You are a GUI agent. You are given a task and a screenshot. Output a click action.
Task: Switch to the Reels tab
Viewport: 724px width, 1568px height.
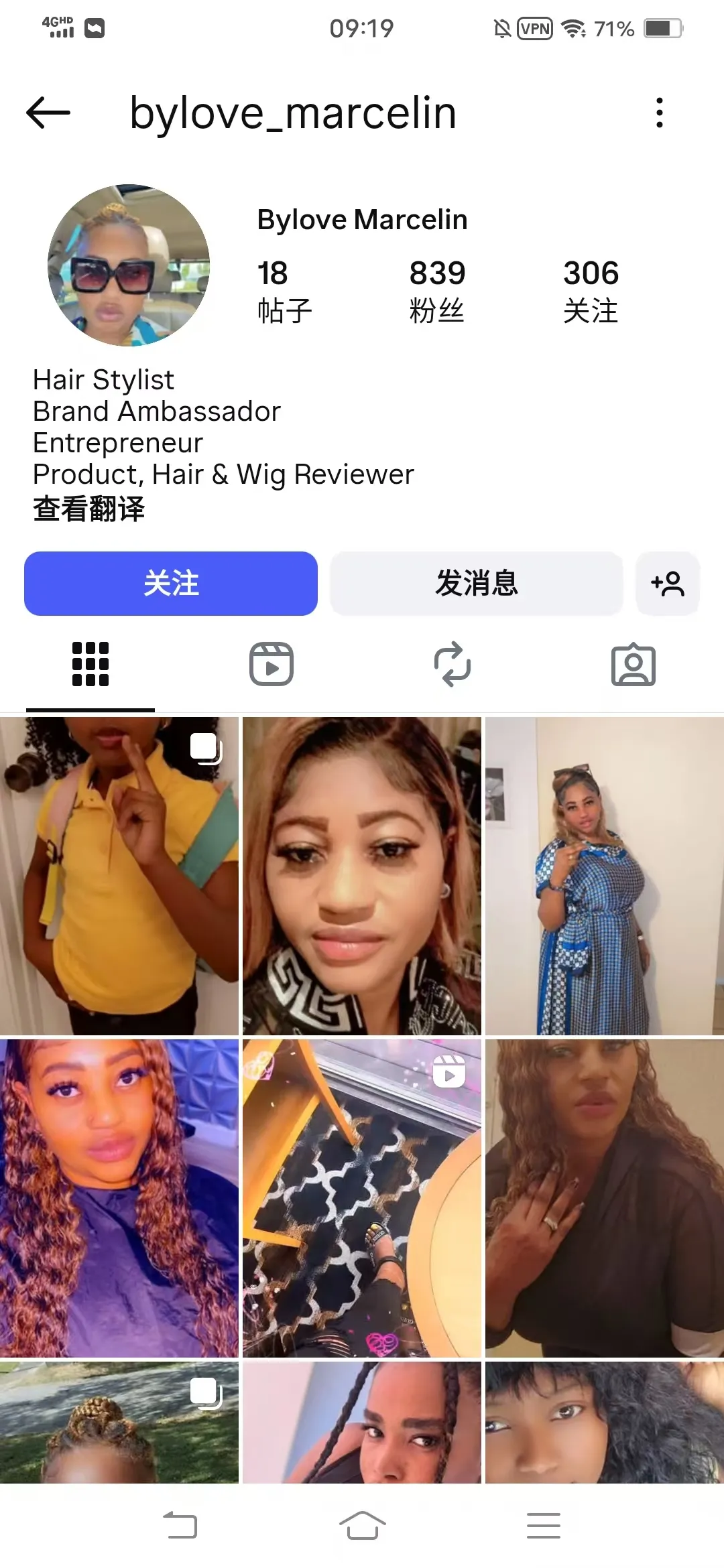click(271, 665)
